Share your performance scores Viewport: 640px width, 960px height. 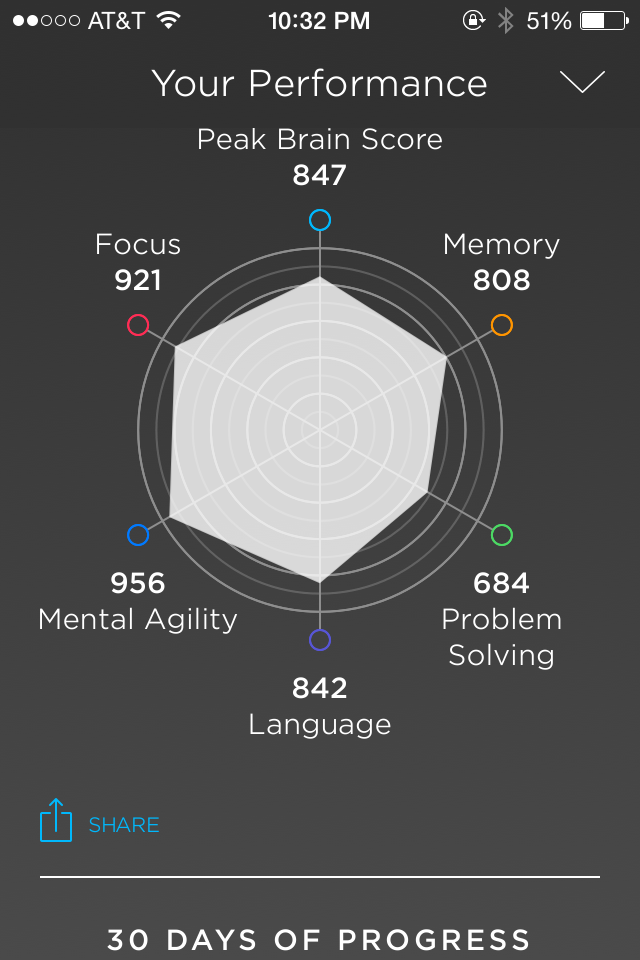click(99, 823)
